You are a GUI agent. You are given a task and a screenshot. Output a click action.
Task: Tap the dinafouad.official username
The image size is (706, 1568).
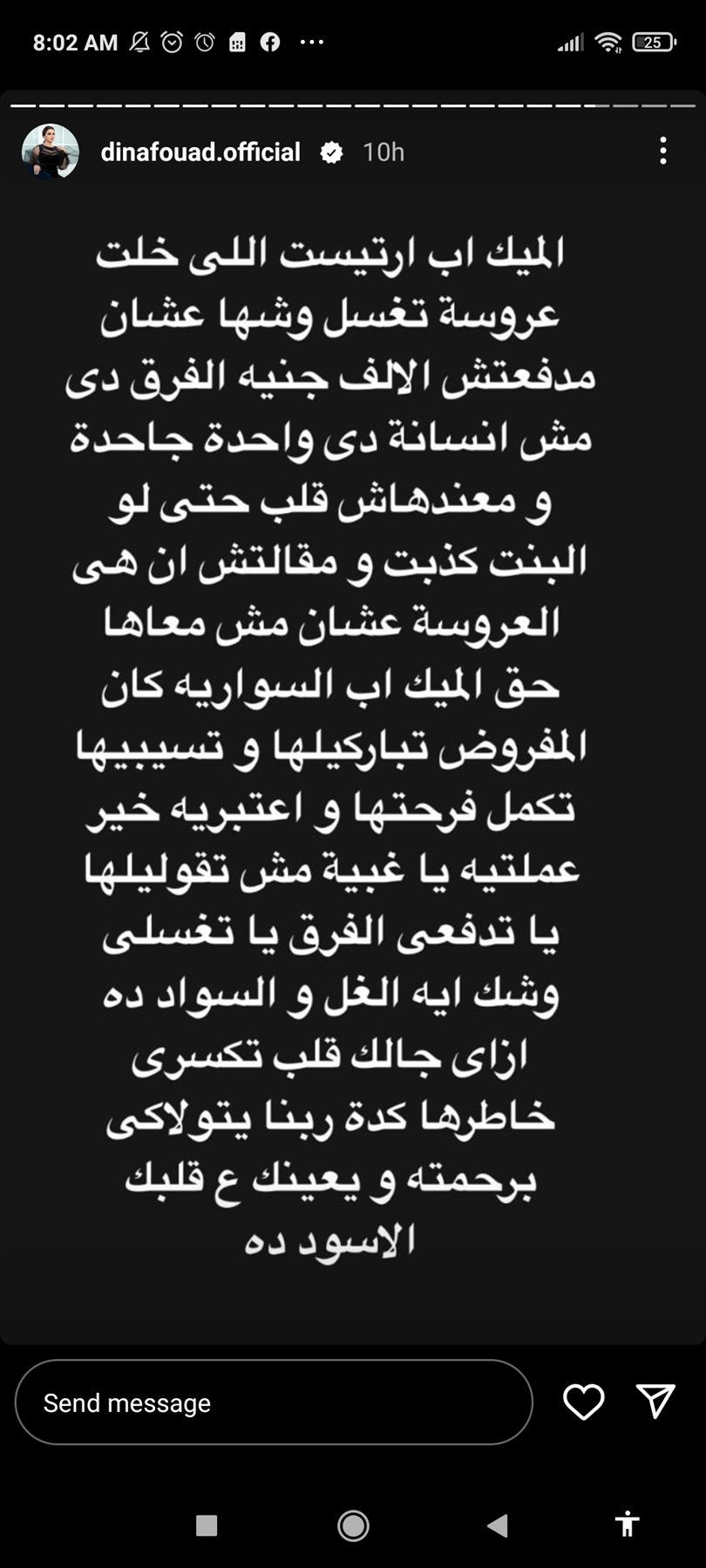200,152
